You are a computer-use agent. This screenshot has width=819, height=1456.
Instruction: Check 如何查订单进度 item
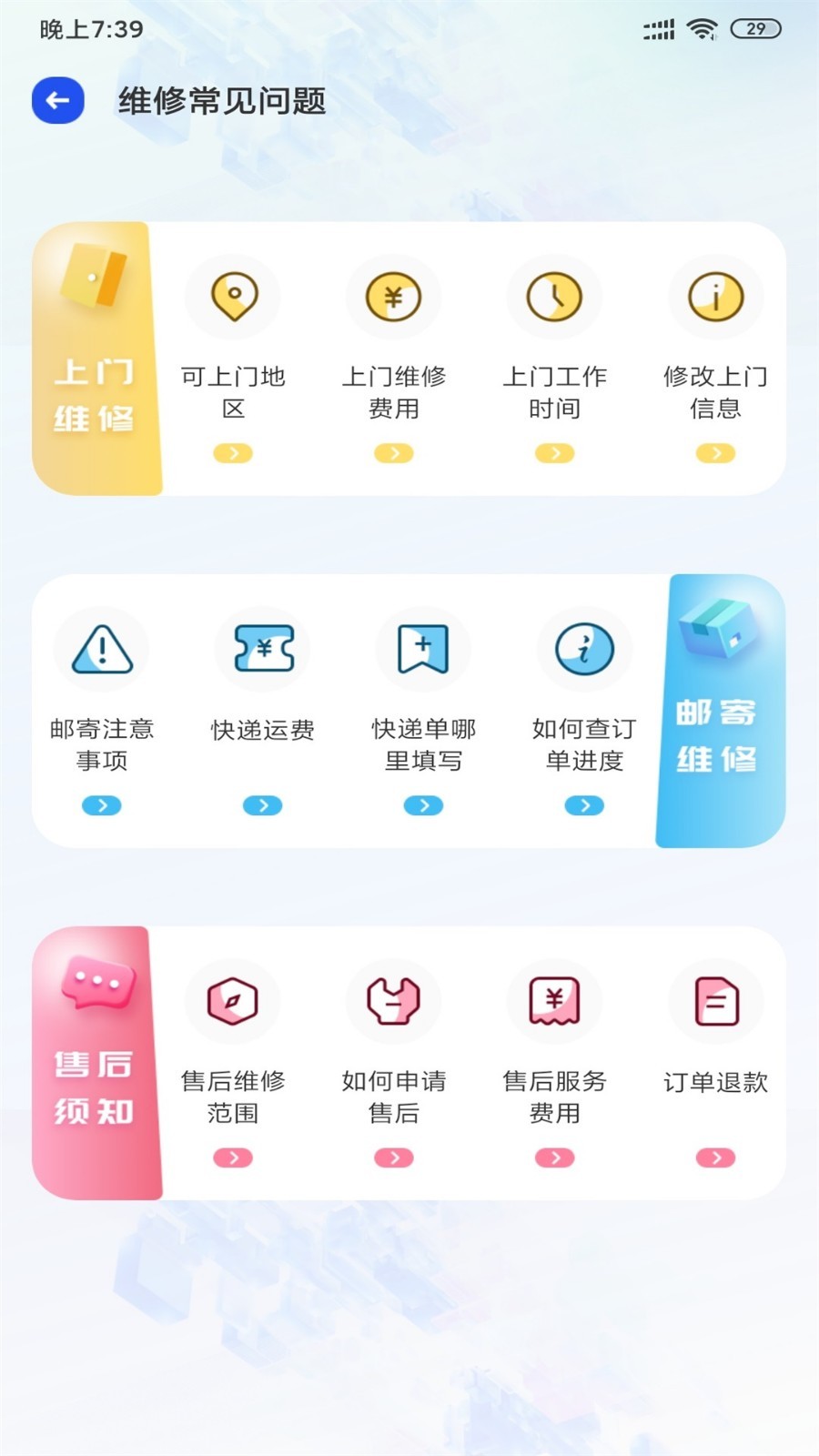coord(584,711)
